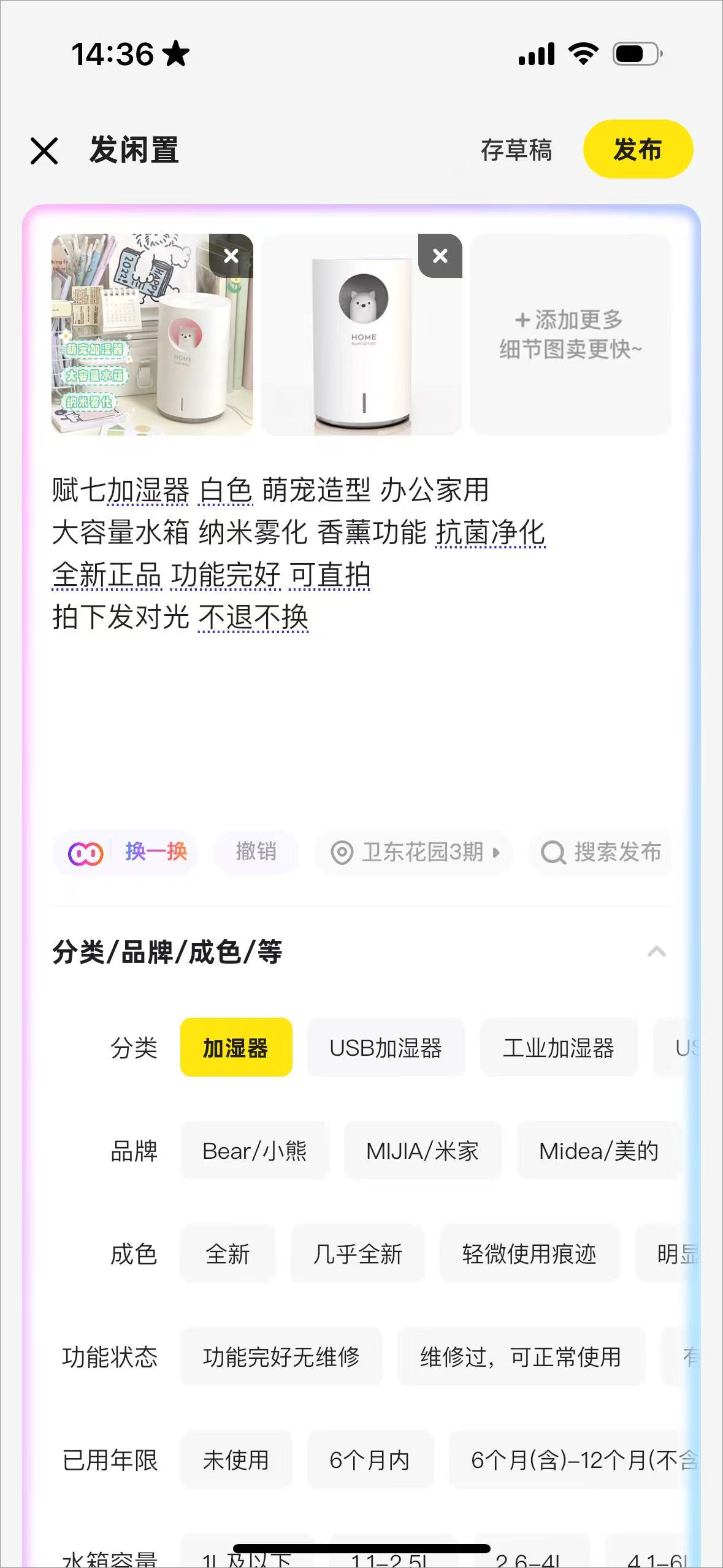Screen dimensions: 723x1568
Task: Close the 发闲置 posting page
Action: 44,150
